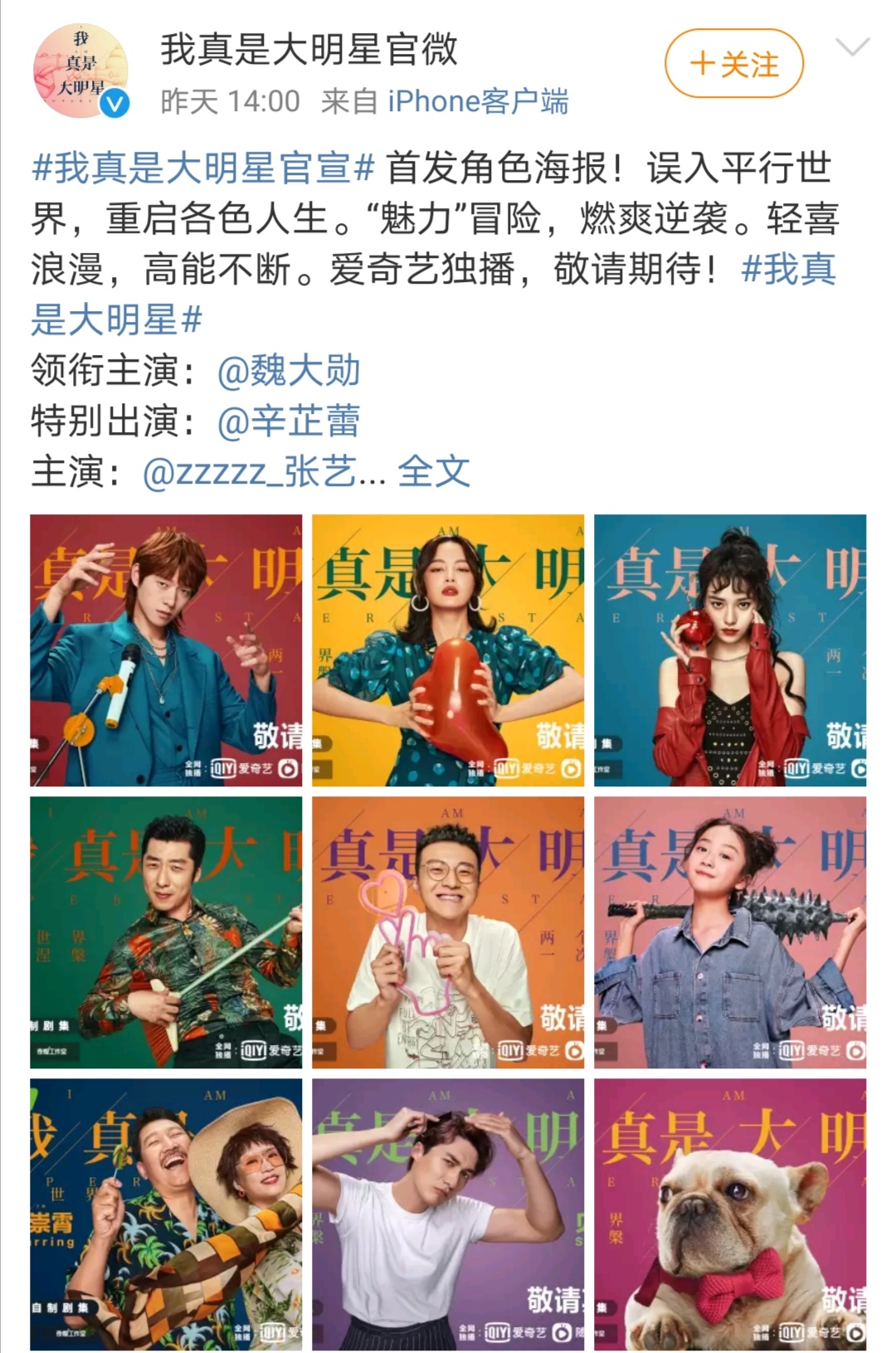Open the poster of the man with glasses
Image resolution: width=896 pixels, height=1353 pixels.
(448, 932)
